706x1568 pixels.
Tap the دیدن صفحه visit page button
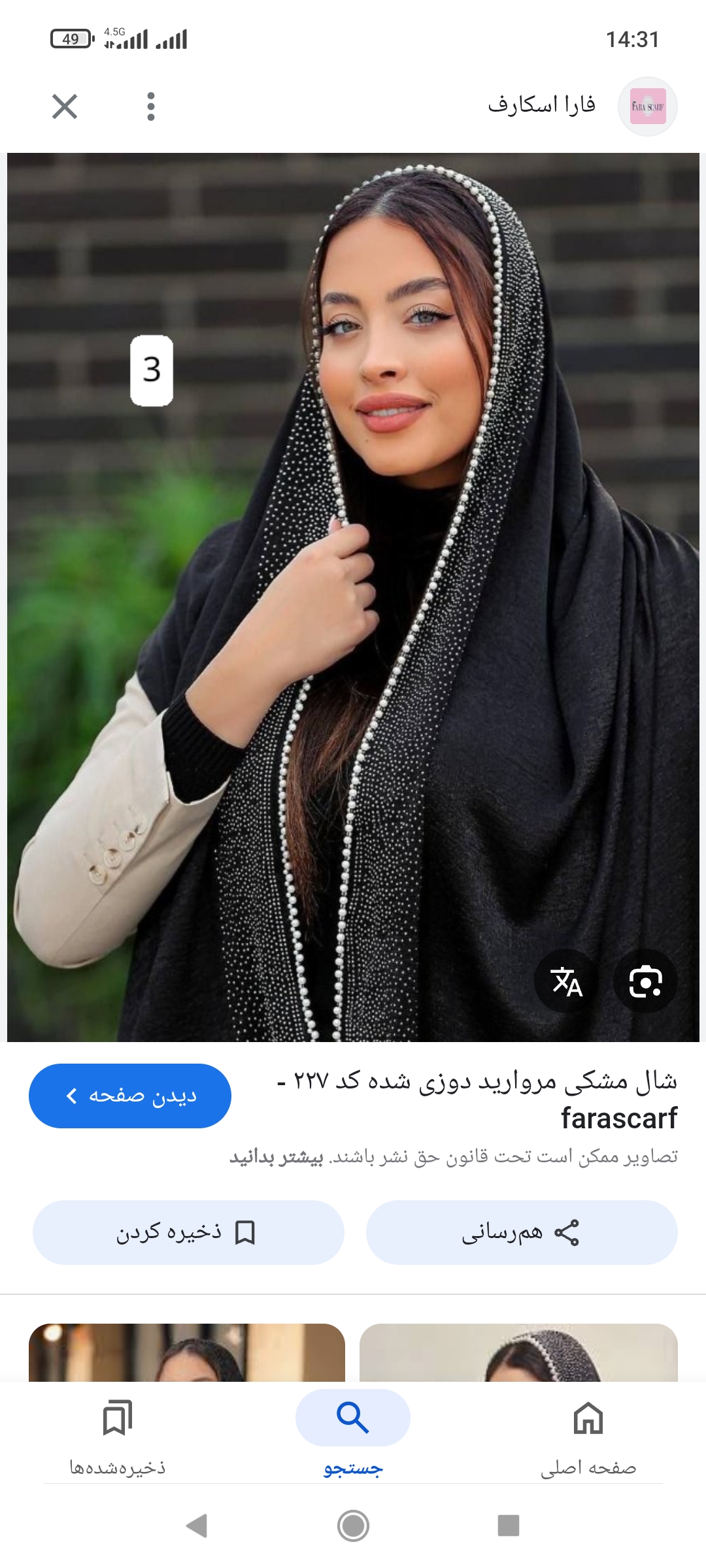point(130,1096)
